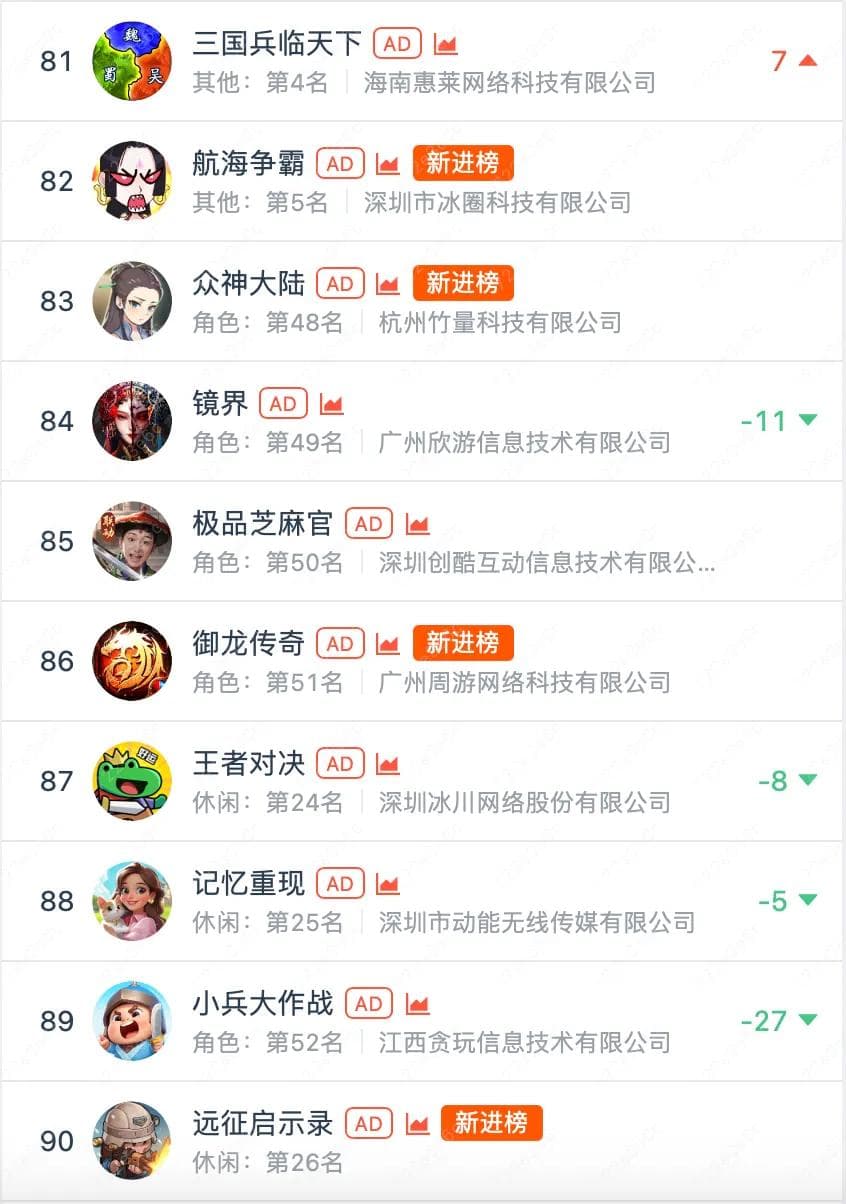846x1204 pixels.
Task: Open the 远征启示录 game entry
Action: pyautogui.click(x=262, y=1124)
